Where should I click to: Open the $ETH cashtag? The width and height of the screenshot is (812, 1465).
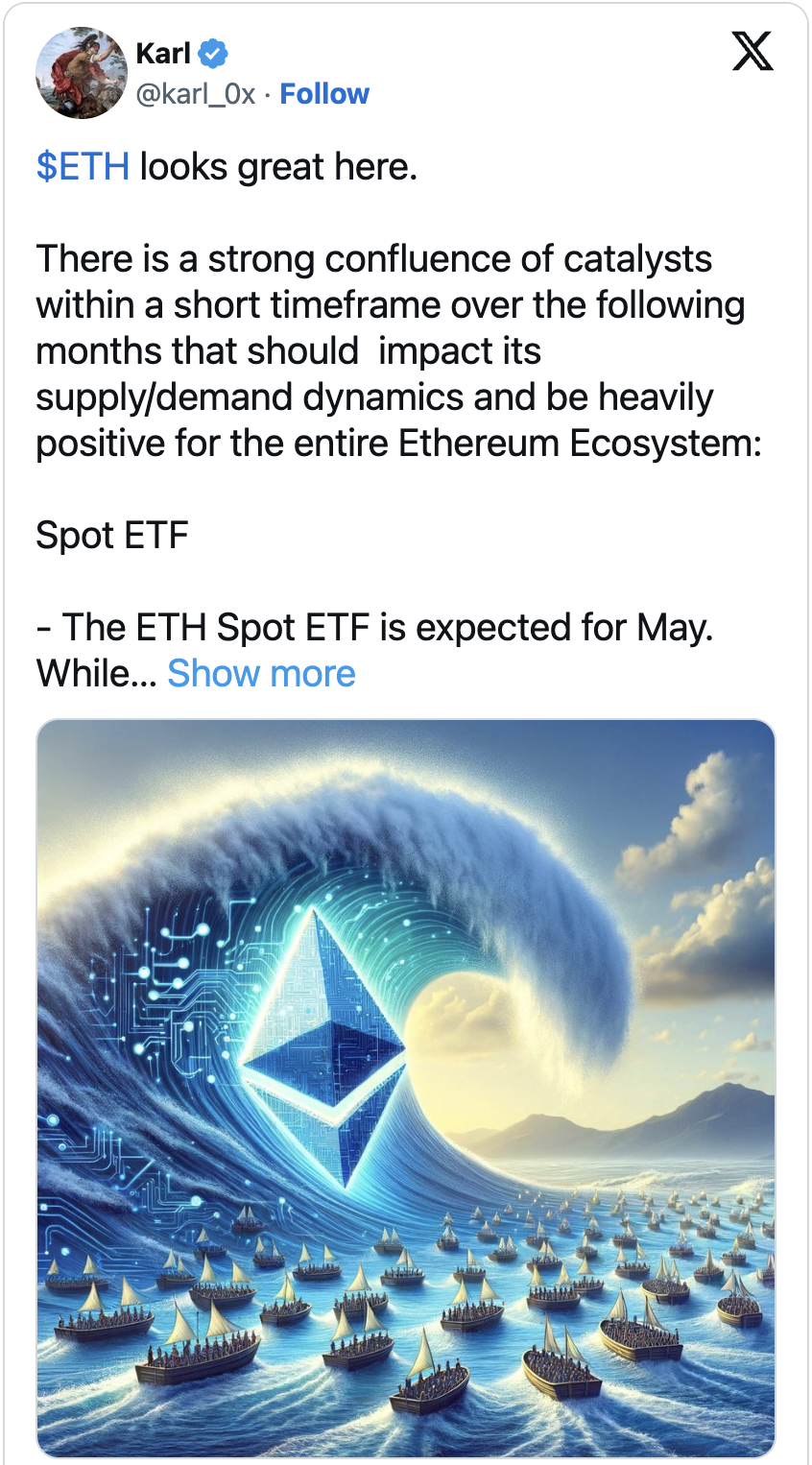tap(83, 167)
